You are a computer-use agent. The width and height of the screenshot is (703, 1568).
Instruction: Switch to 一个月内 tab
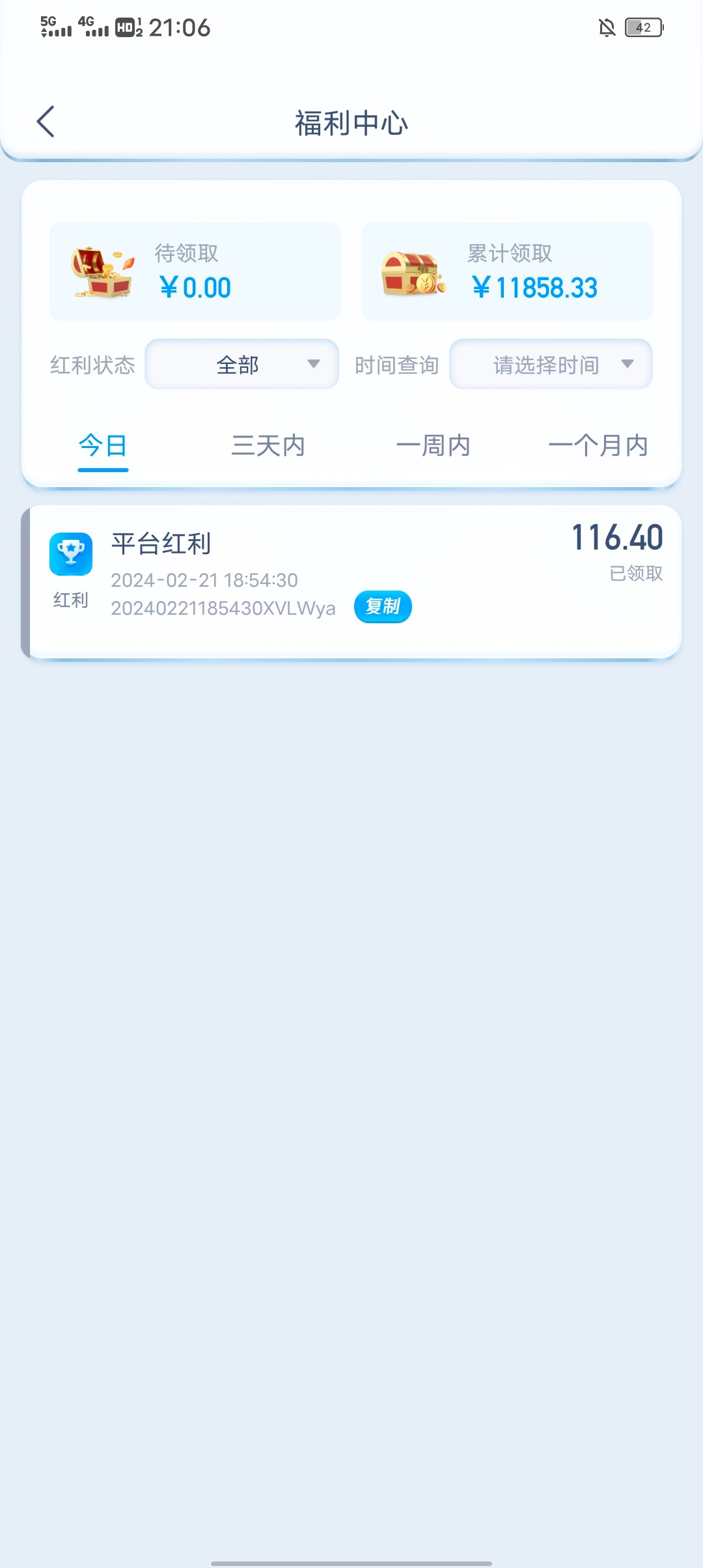[x=598, y=446]
